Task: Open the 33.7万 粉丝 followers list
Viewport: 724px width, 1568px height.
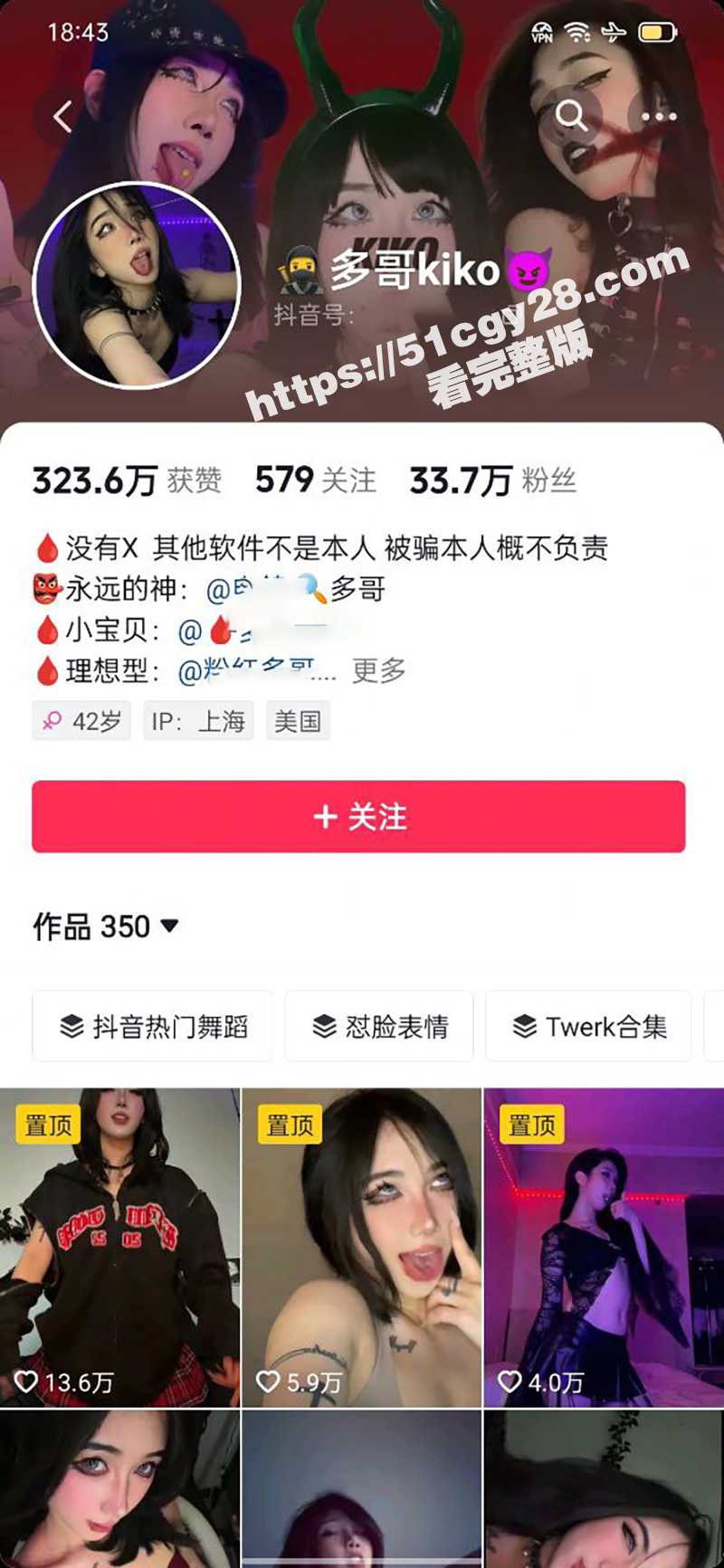Action: [491, 480]
